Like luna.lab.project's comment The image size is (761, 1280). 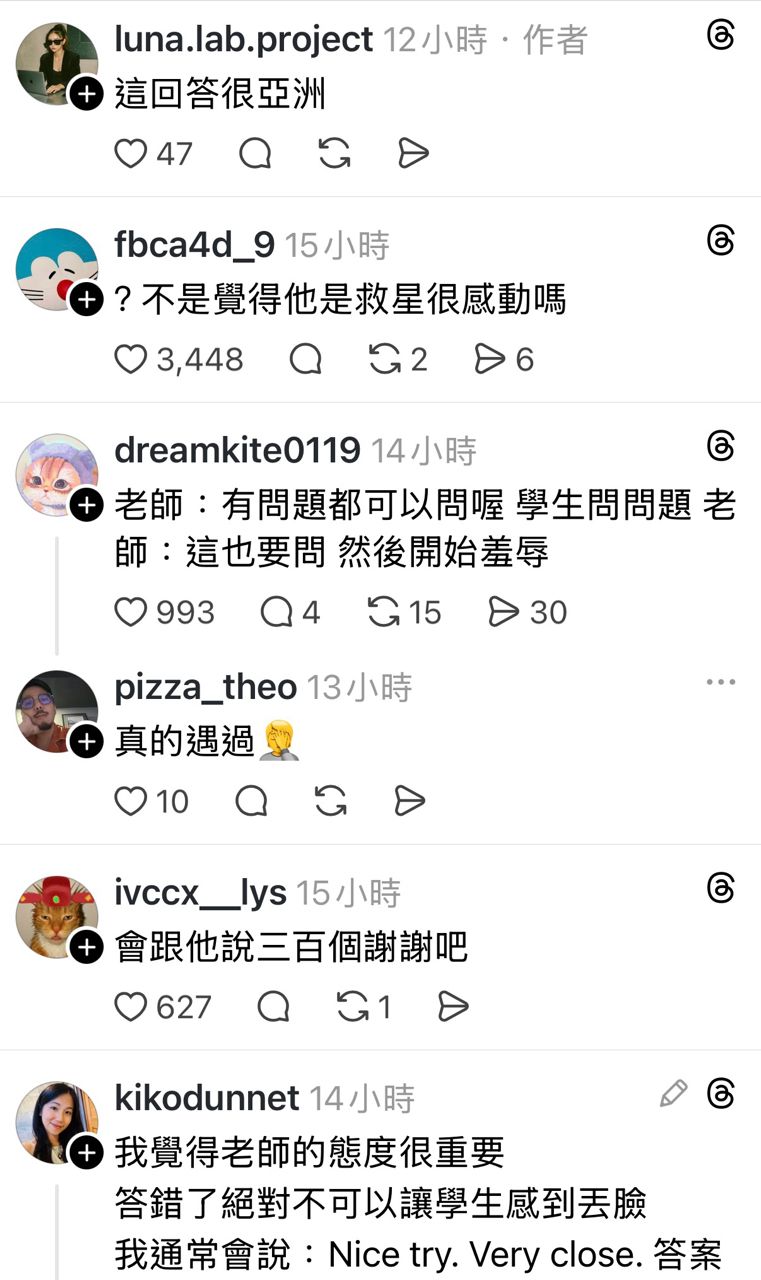coord(130,154)
